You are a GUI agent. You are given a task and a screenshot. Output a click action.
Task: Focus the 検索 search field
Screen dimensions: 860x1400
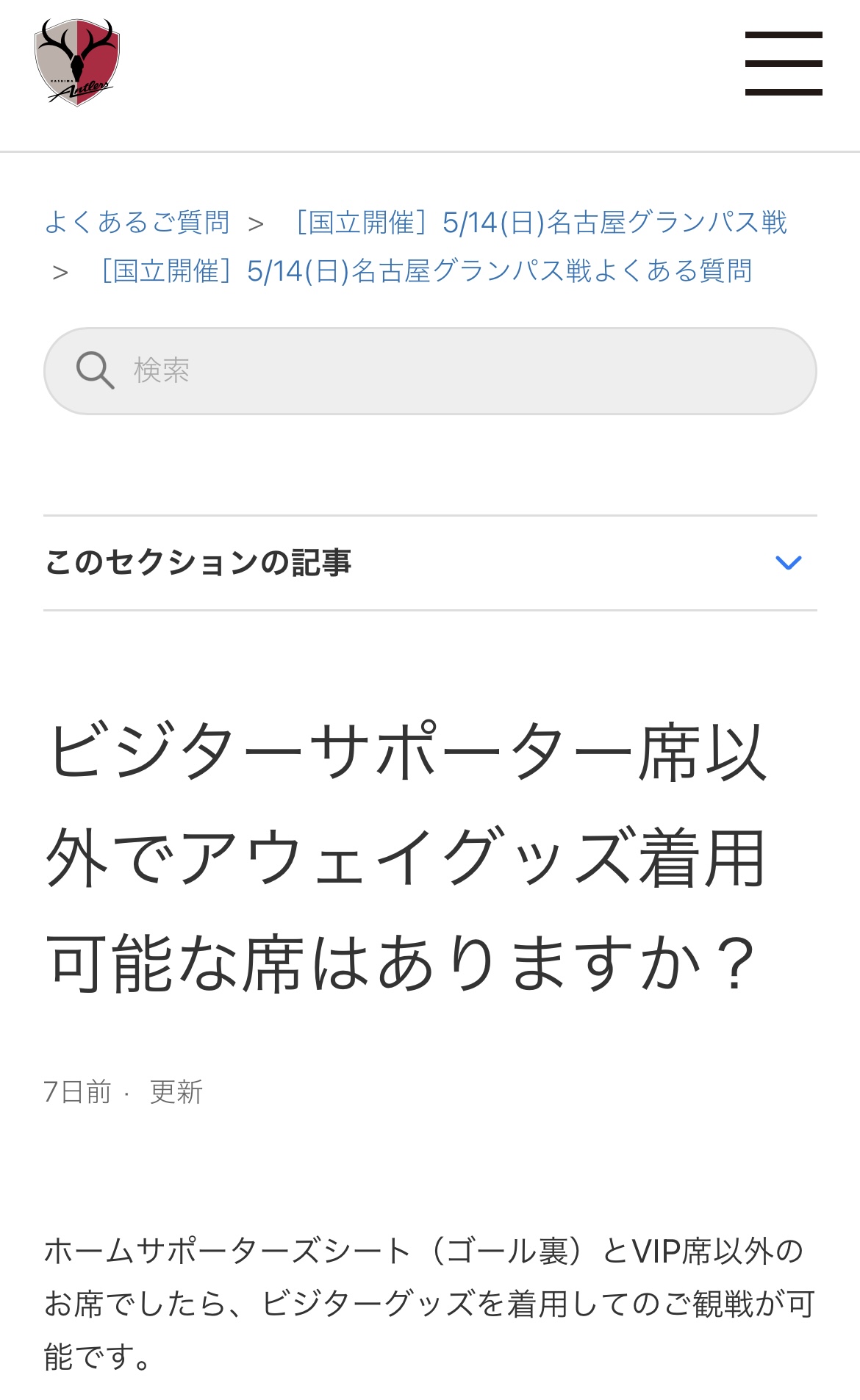430,370
